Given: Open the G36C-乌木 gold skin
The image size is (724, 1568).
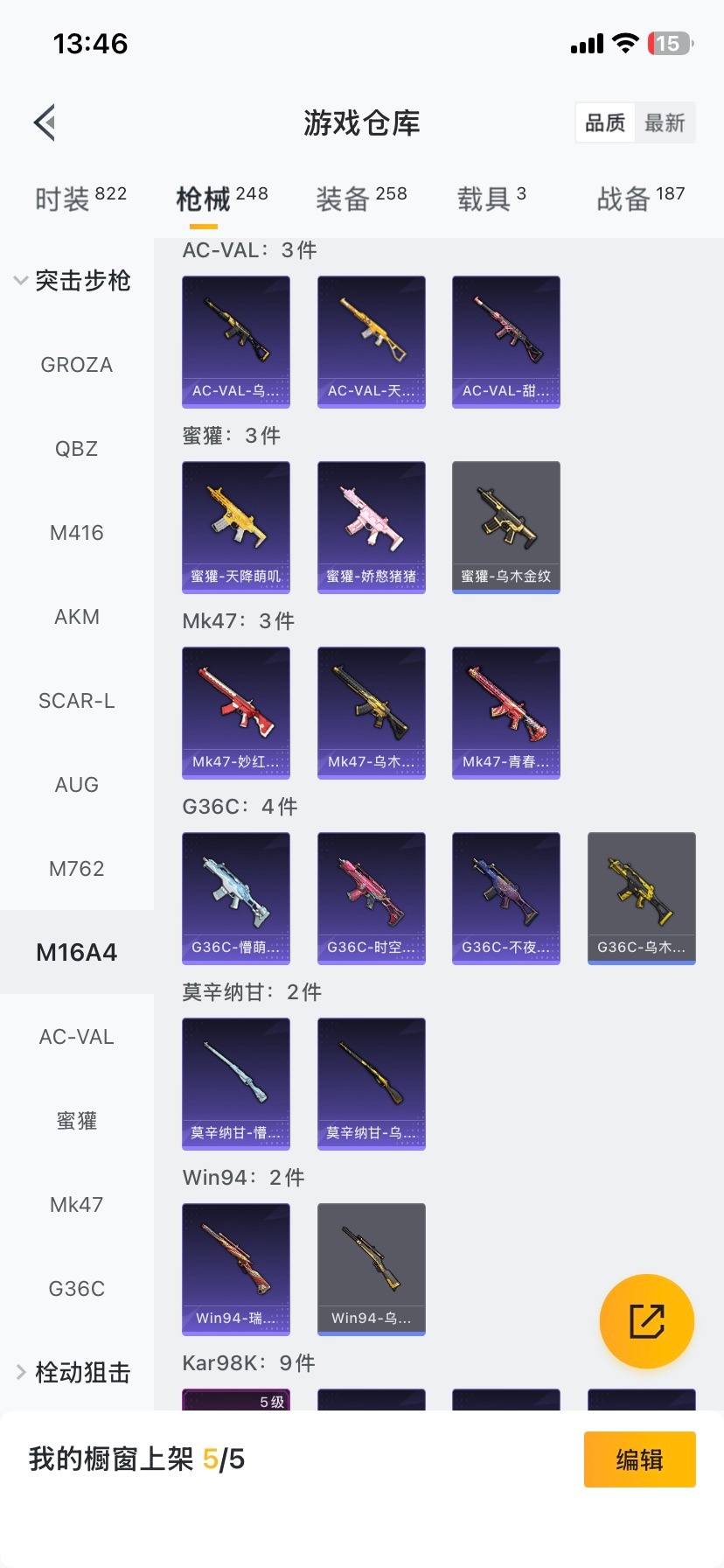Looking at the screenshot, I should (x=641, y=898).
